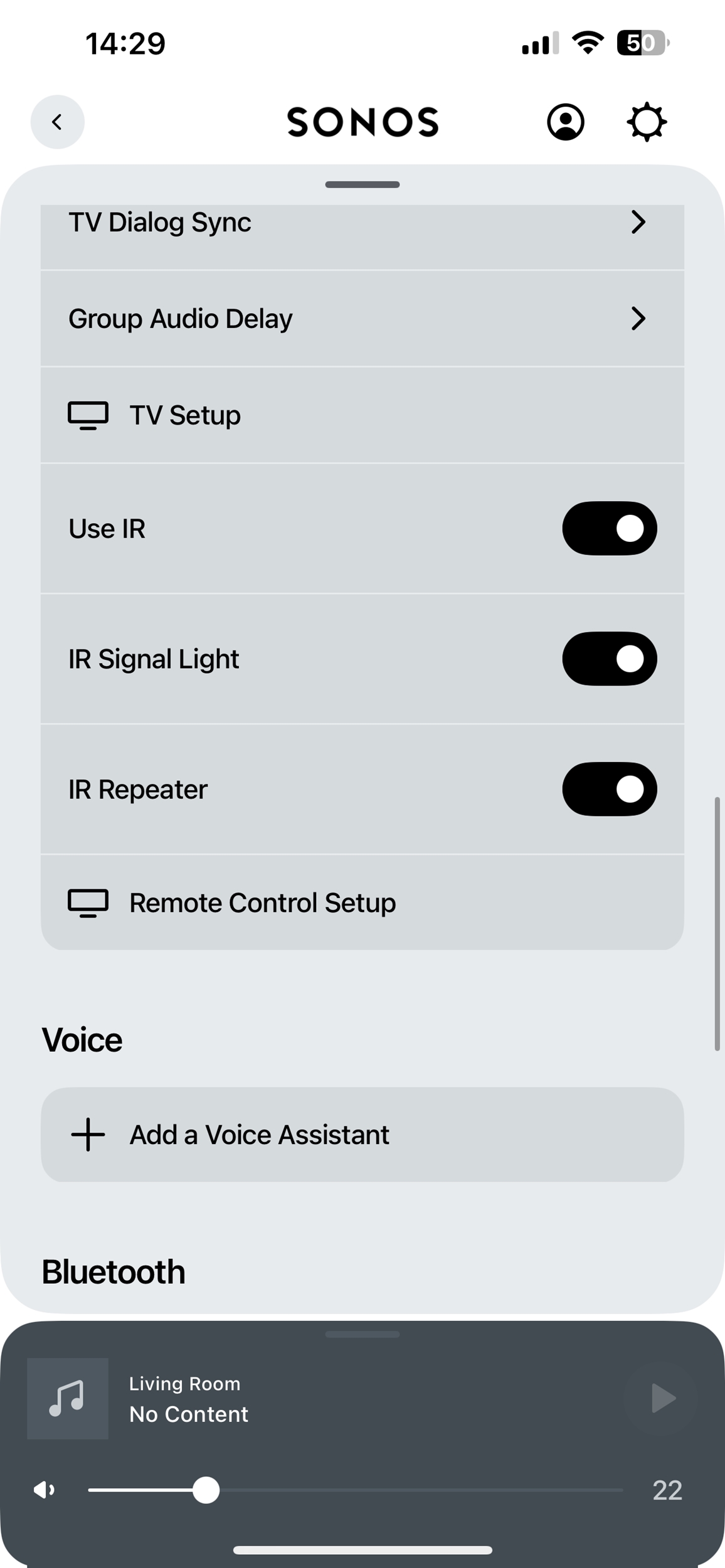Mute using the speaker volume icon
725x1568 pixels.
[45, 1490]
